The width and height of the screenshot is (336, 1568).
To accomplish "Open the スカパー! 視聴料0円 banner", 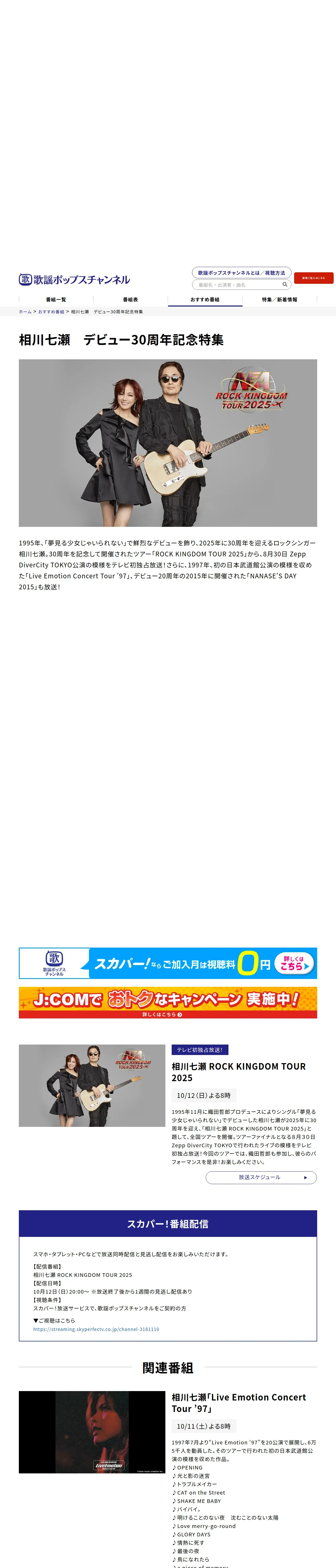I will pos(168,964).
